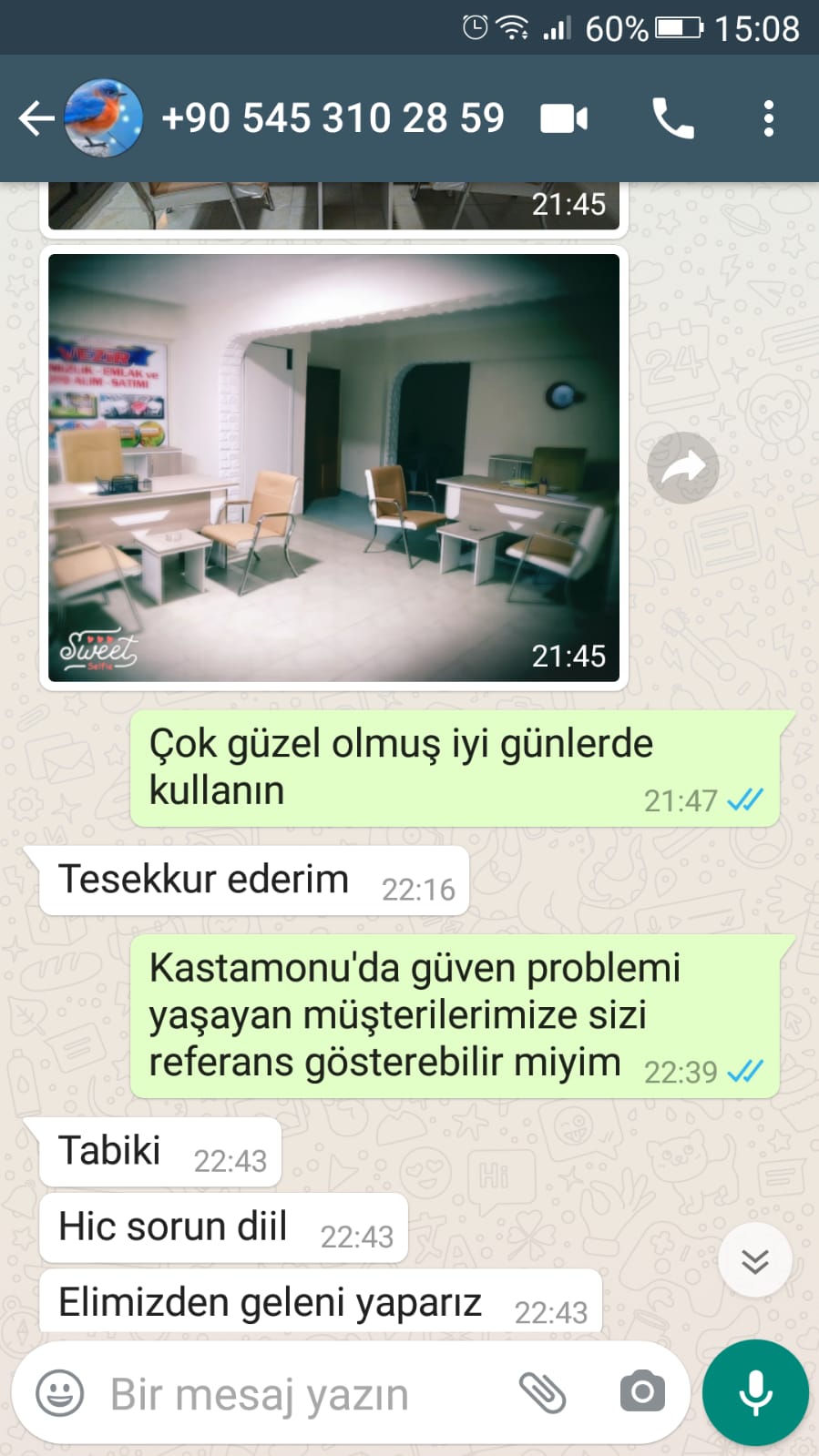Open the overflow menu
The image size is (819, 1456).
[769, 118]
